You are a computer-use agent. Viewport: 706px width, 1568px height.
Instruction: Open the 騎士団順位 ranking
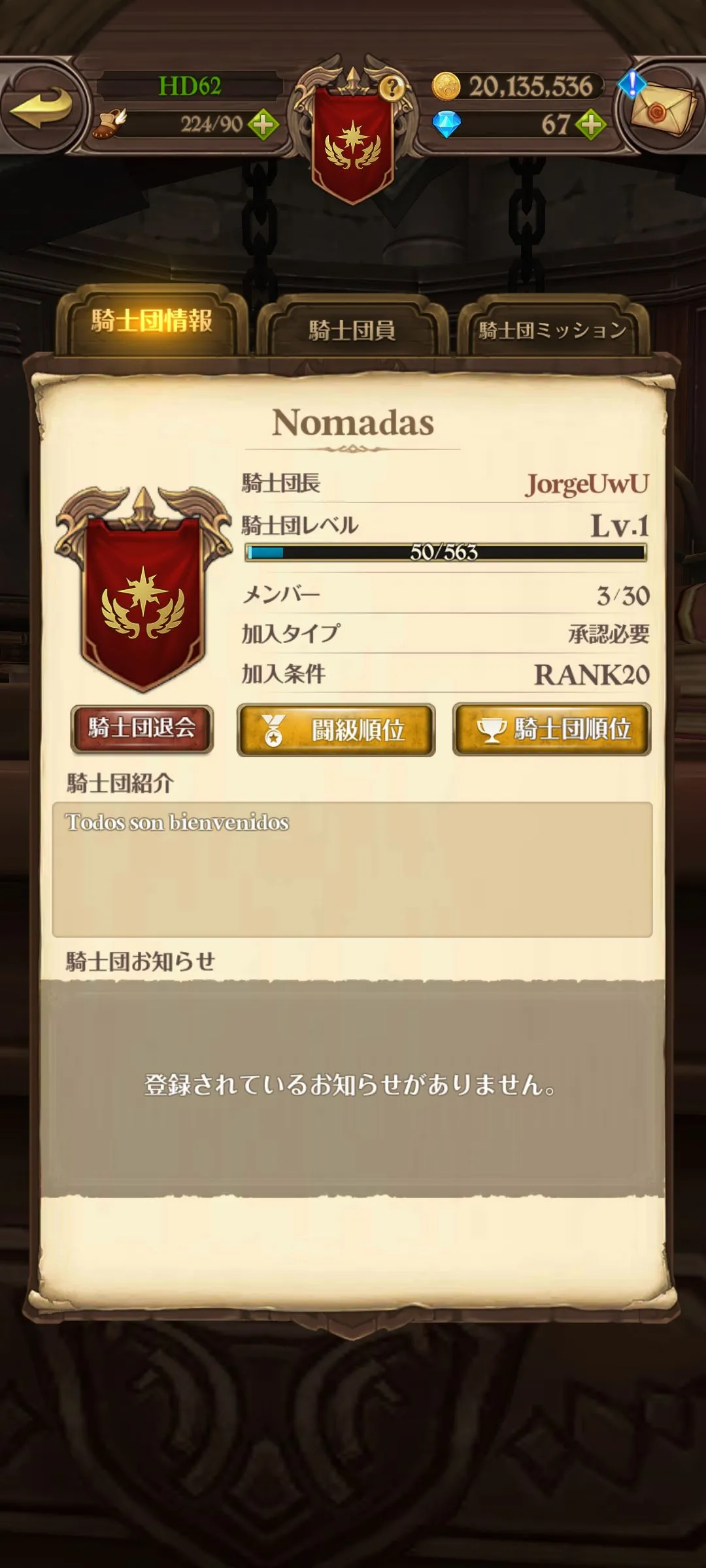click(x=552, y=729)
